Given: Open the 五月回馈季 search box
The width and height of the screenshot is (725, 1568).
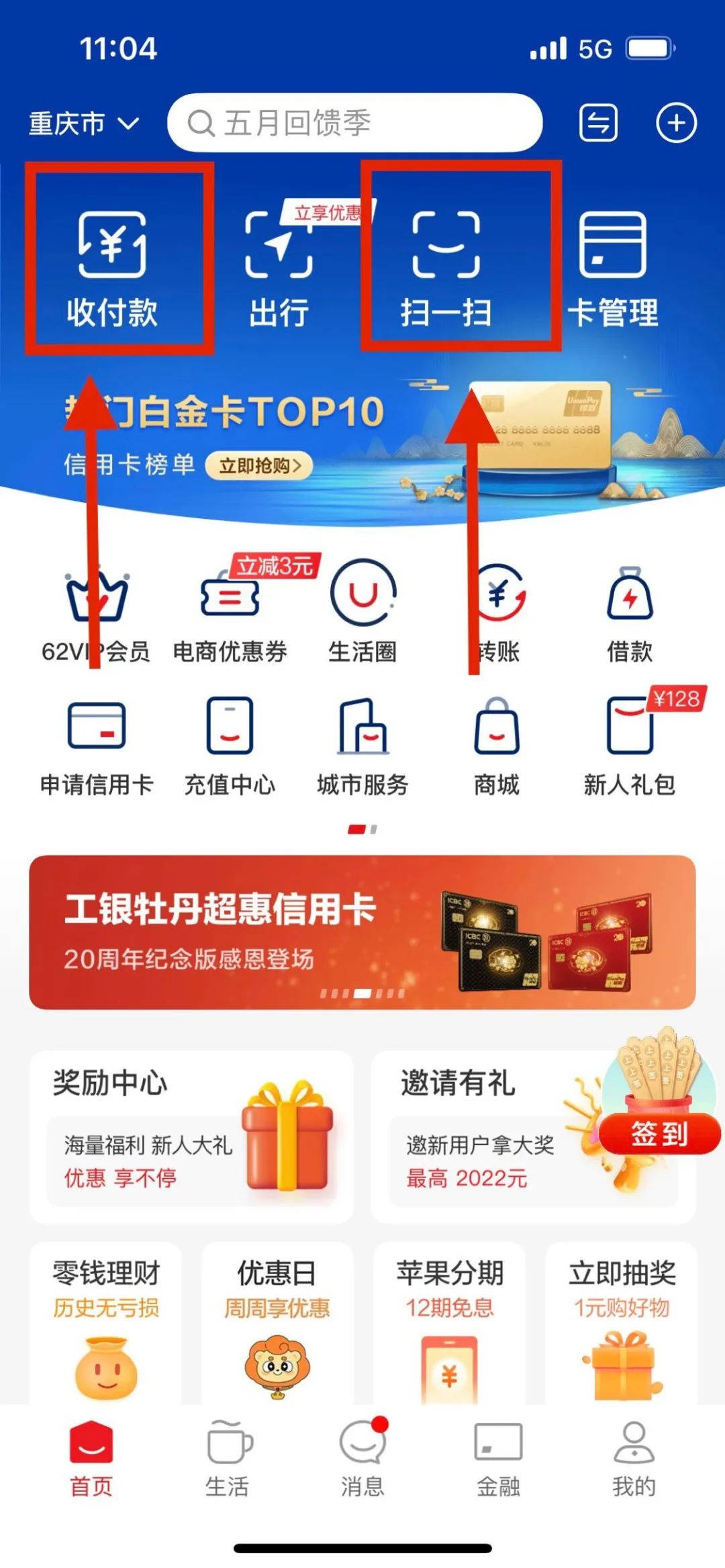Looking at the screenshot, I should click(x=354, y=124).
